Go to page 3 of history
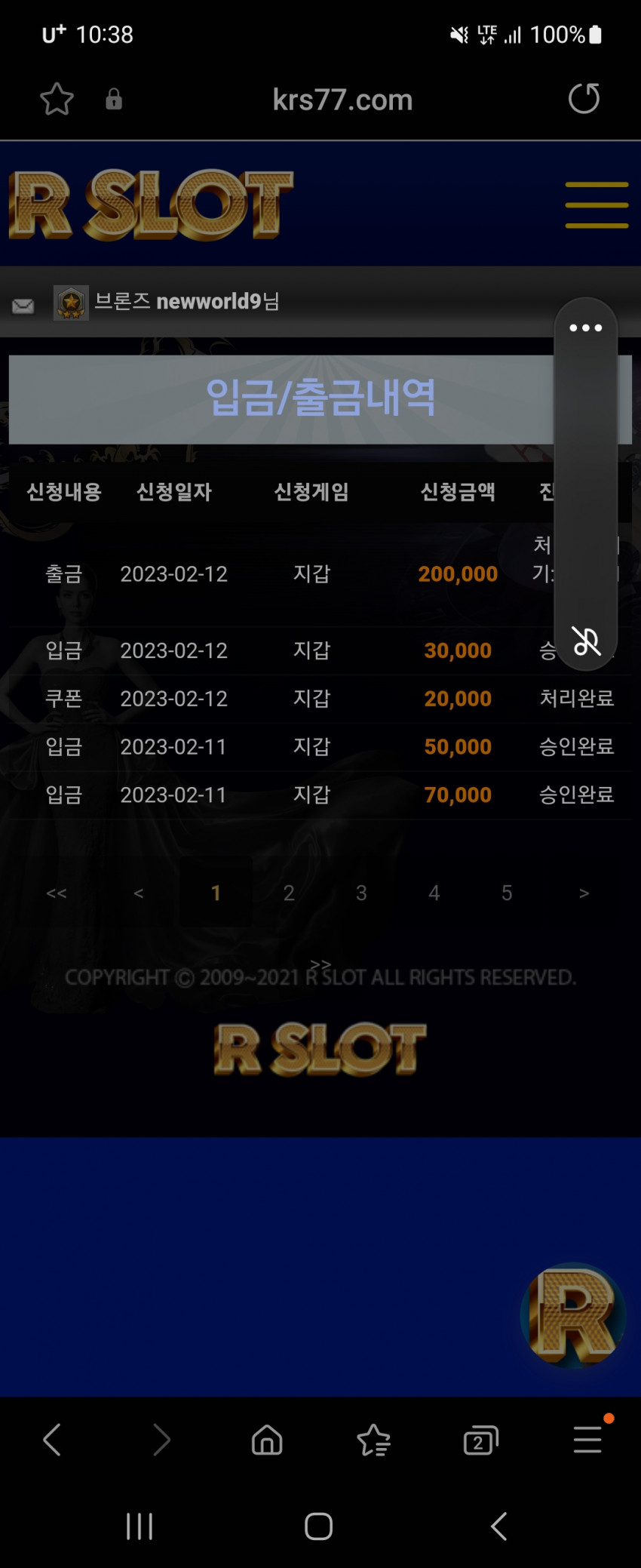Viewport: 641px width, 1568px height. point(361,893)
